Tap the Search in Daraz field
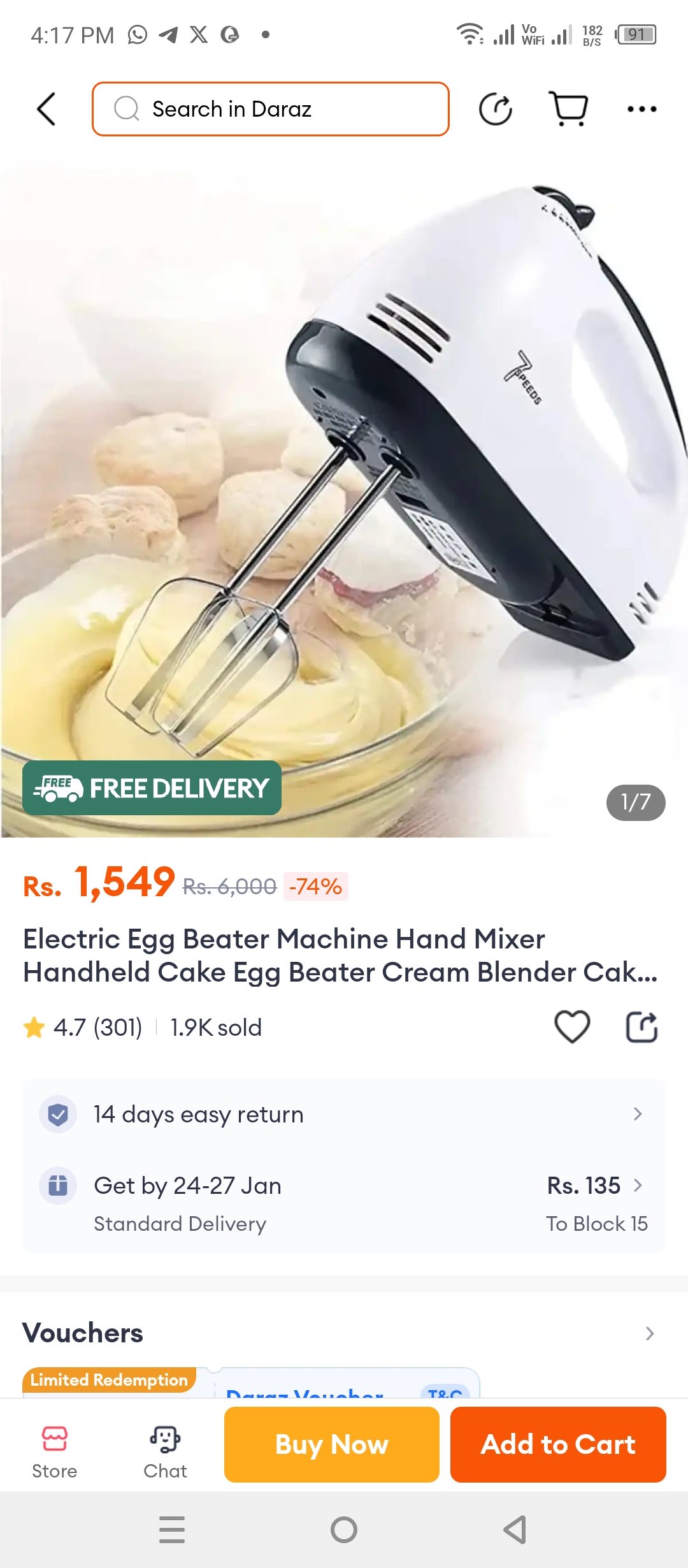This screenshot has height=1568, width=688. tap(271, 109)
